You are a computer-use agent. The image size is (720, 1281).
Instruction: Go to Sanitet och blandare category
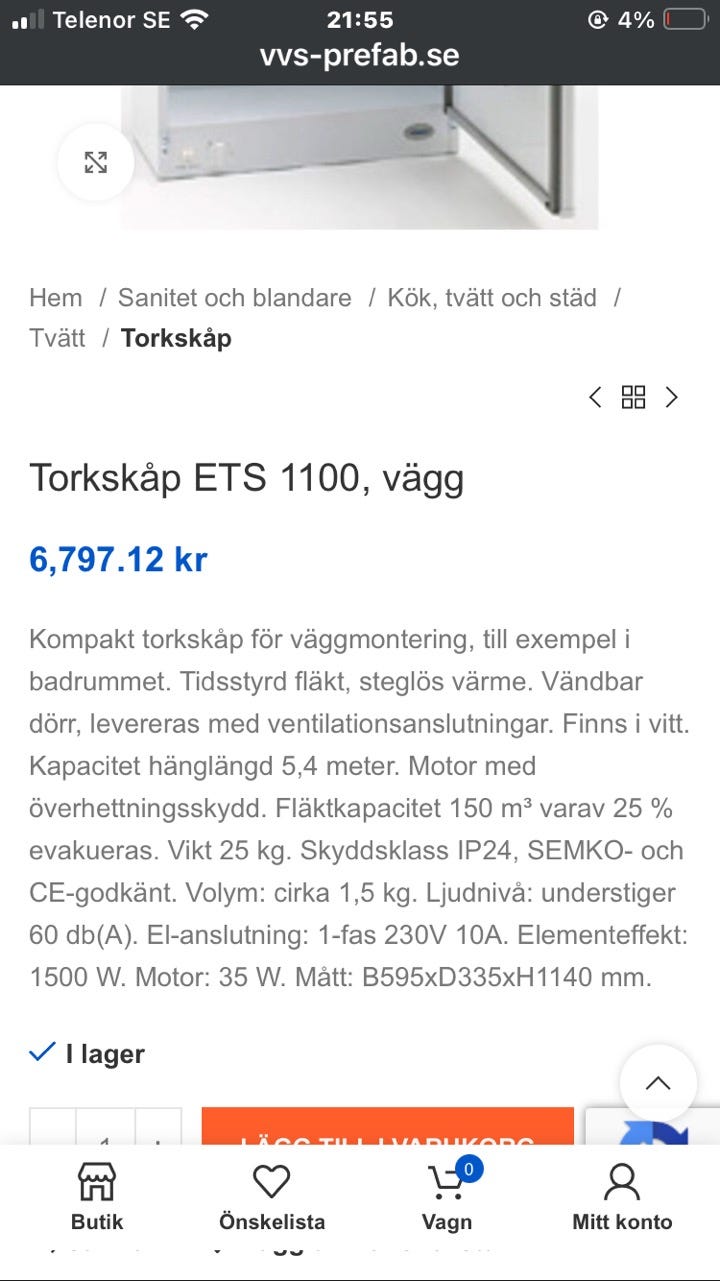tap(235, 298)
